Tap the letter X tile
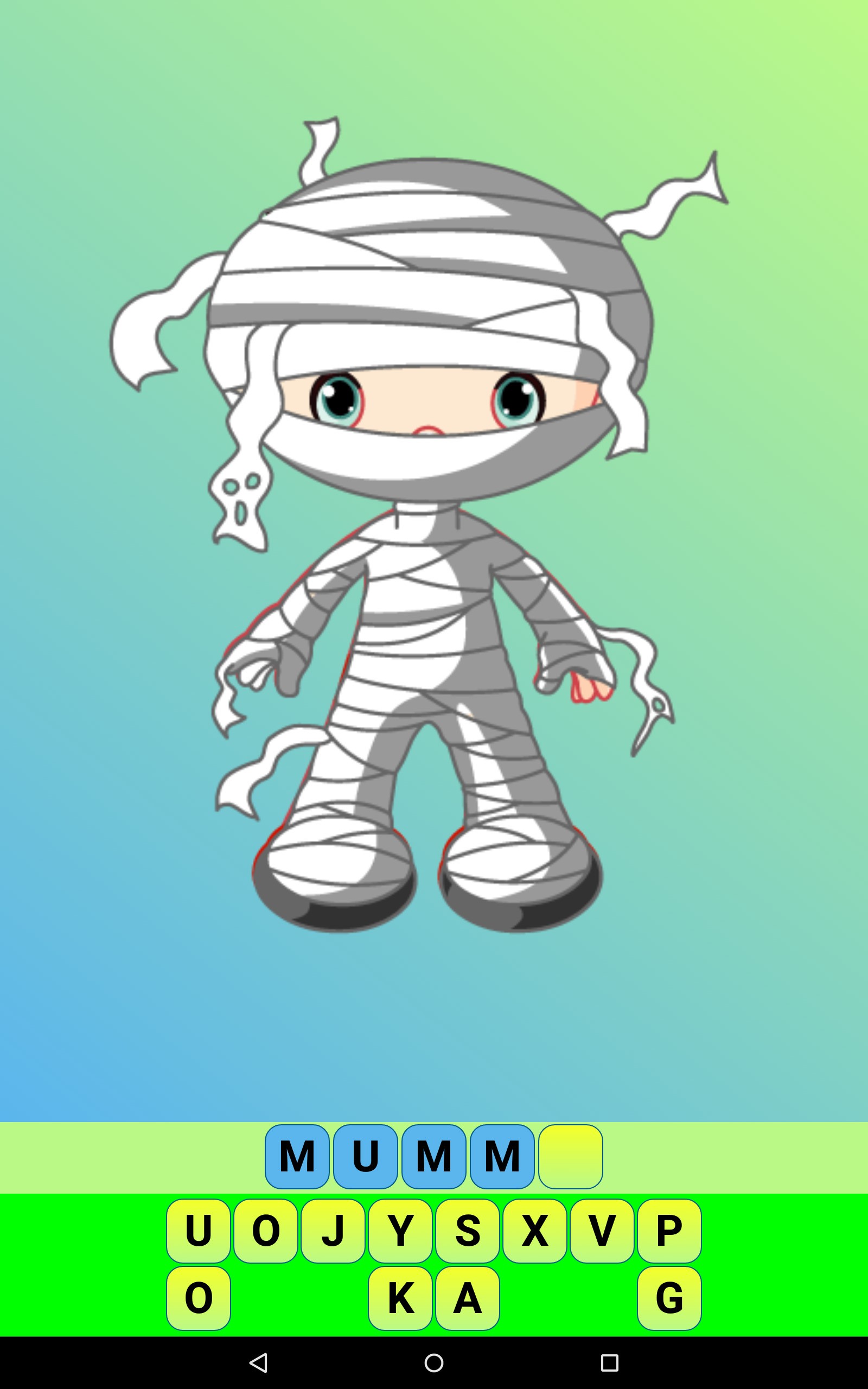The width and height of the screenshot is (868, 1389). (534, 1231)
